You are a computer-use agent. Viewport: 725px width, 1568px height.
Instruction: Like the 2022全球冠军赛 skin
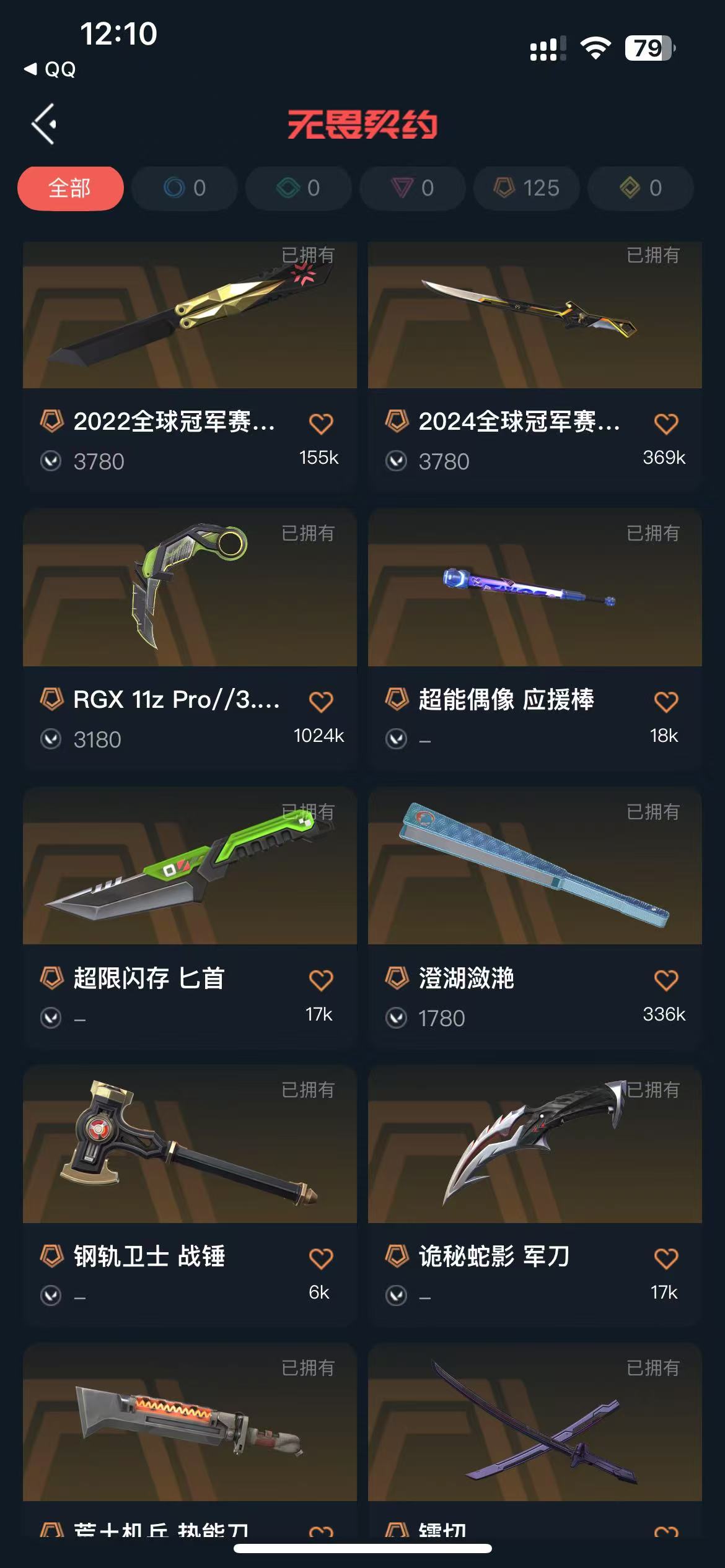[321, 424]
